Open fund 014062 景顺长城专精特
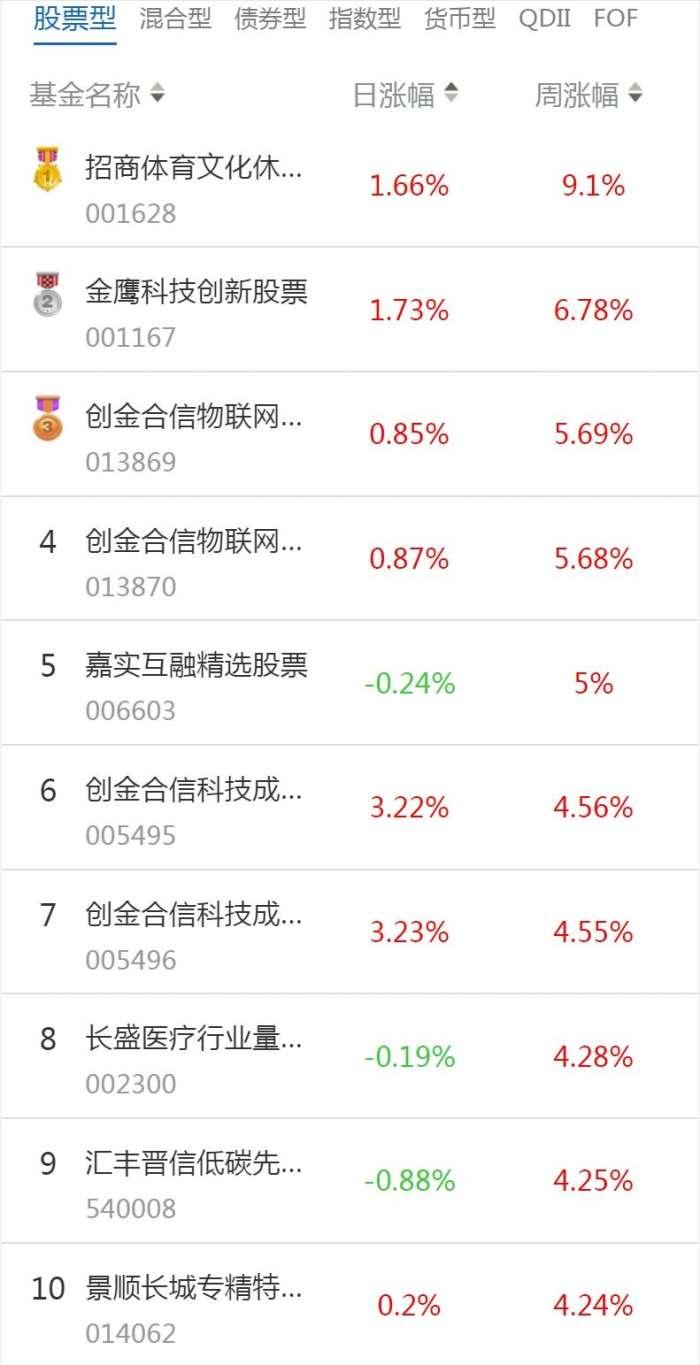Screen dimensions: 700x1365 [x=350, y=1305]
